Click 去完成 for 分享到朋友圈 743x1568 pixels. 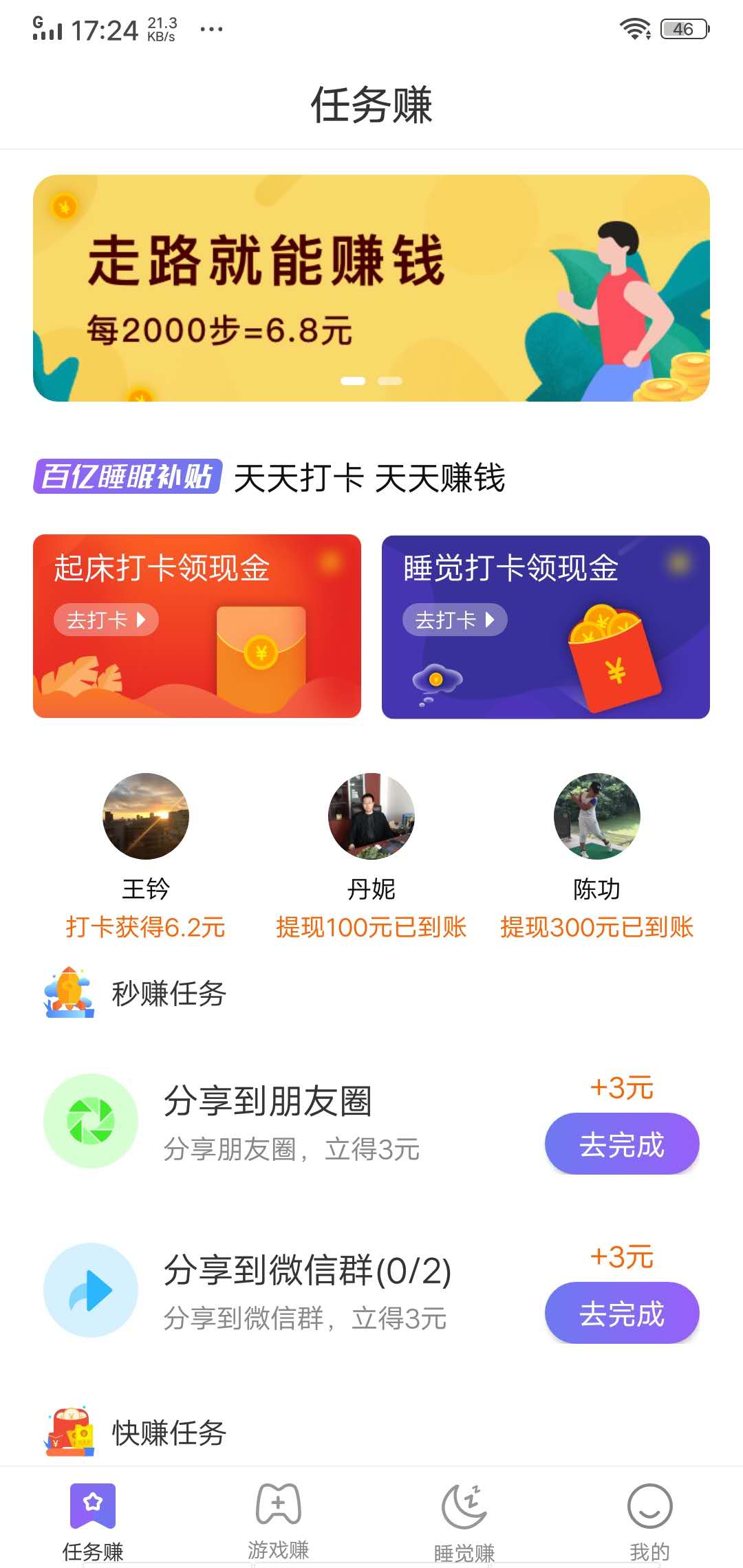621,1144
